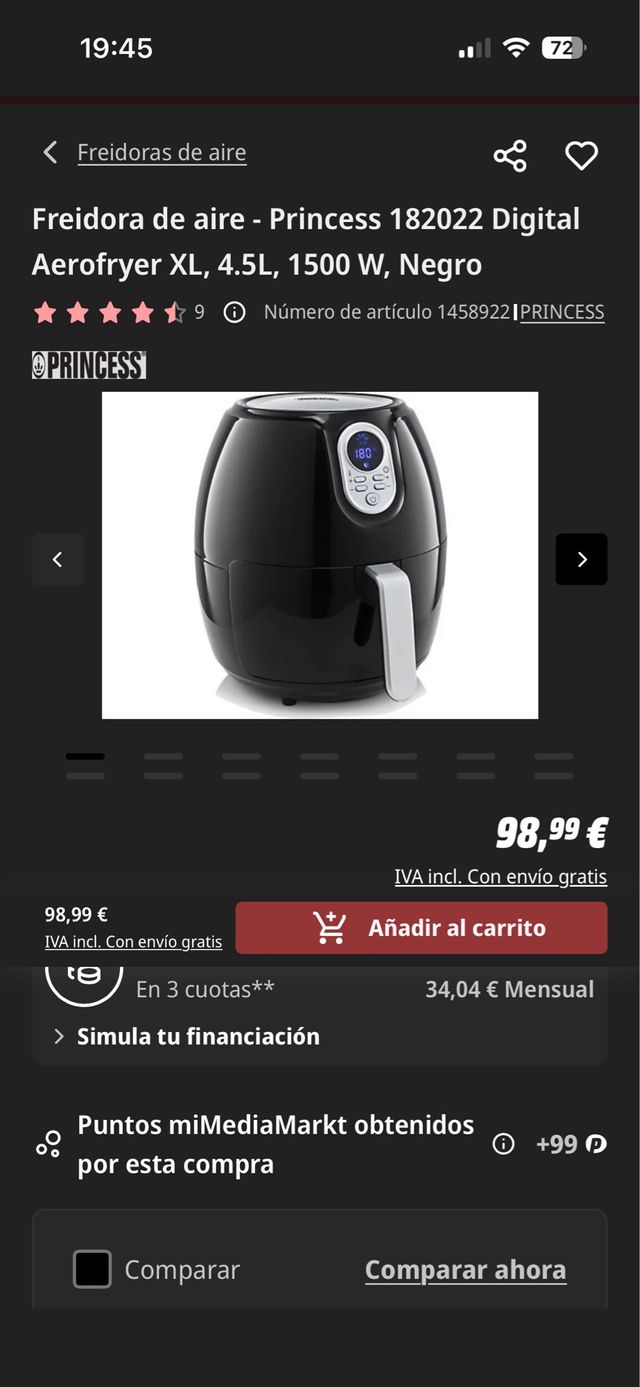Open info about miMediaMarkt points
The height and width of the screenshot is (1387, 640).
coord(503,1144)
